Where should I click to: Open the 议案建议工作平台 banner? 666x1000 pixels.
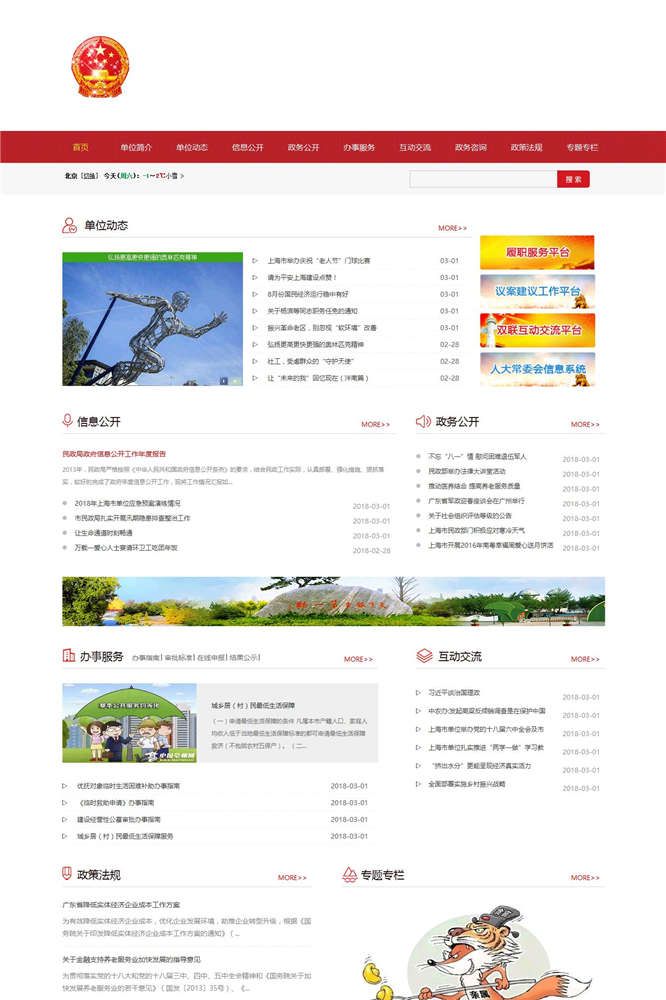click(537, 291)
